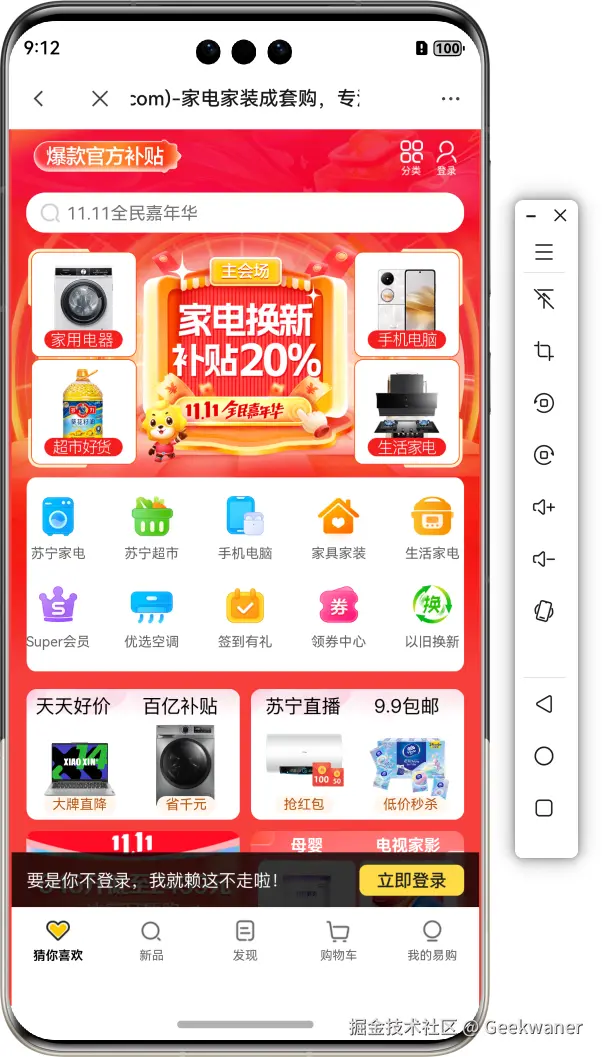This screenshot has height=1057, width=602.
Task: Open the 手机电脑 phone tile
Action: [x=407, y=302]
